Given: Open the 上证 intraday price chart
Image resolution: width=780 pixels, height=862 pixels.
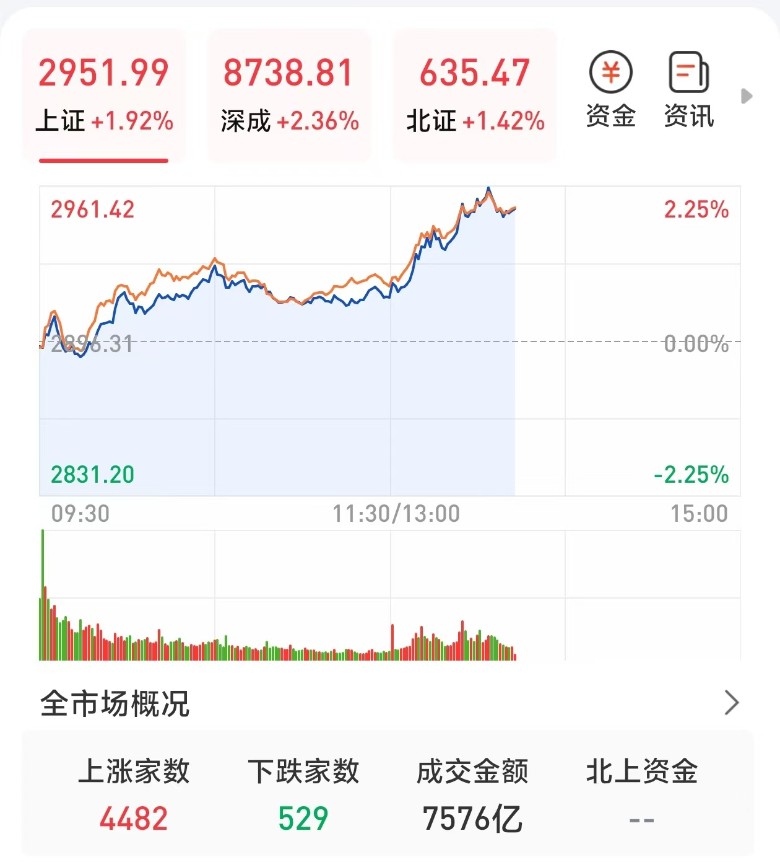Looking at the screenshot, I should pyautogui.click(x=390, y=340).
